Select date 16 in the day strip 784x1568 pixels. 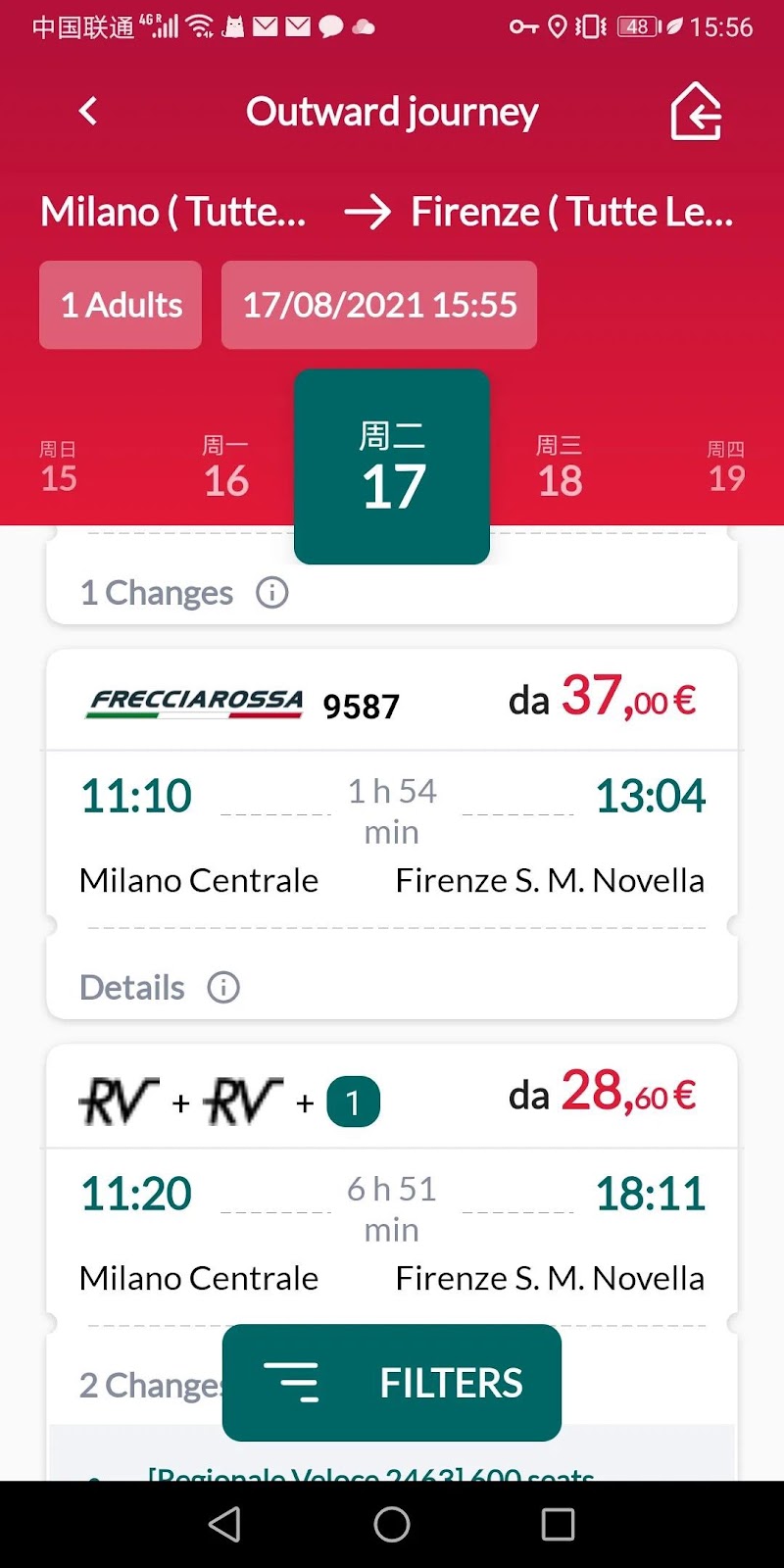pos(226,466)
